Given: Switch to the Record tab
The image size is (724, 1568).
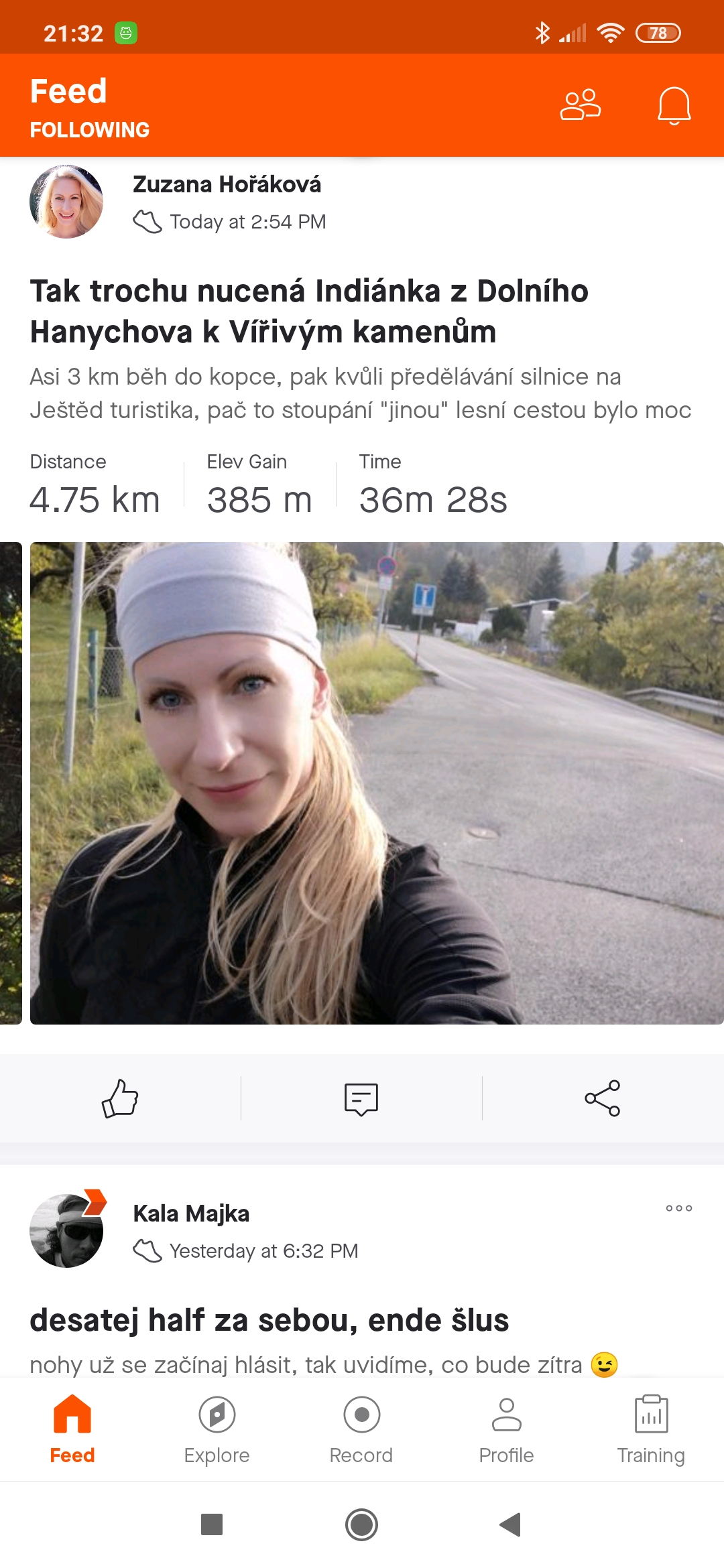Looking at the screenshot, I should (x=361, y=1429).
